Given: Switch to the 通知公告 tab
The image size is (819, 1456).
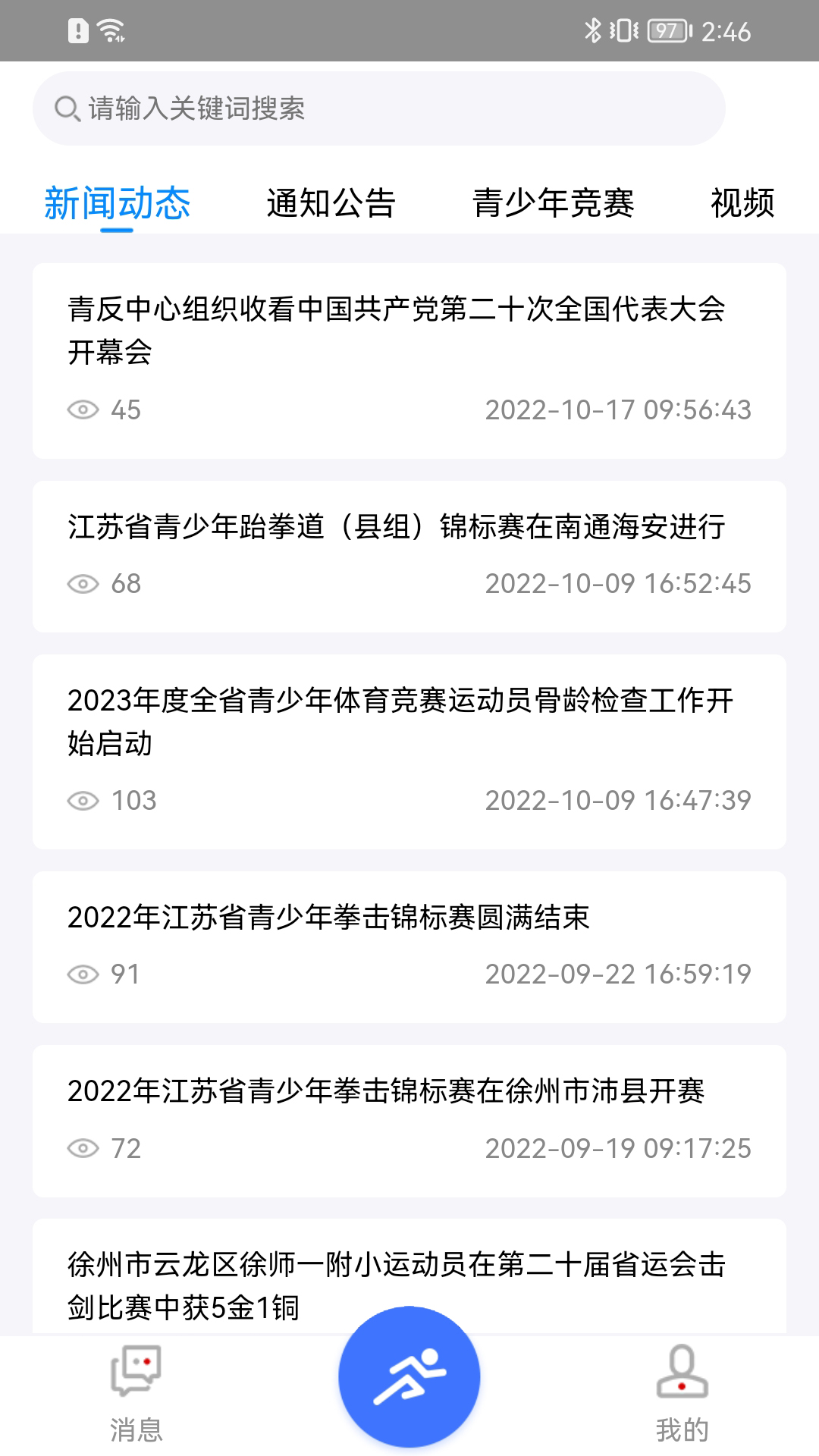Looking at the screenshot, I should point(331,203).
